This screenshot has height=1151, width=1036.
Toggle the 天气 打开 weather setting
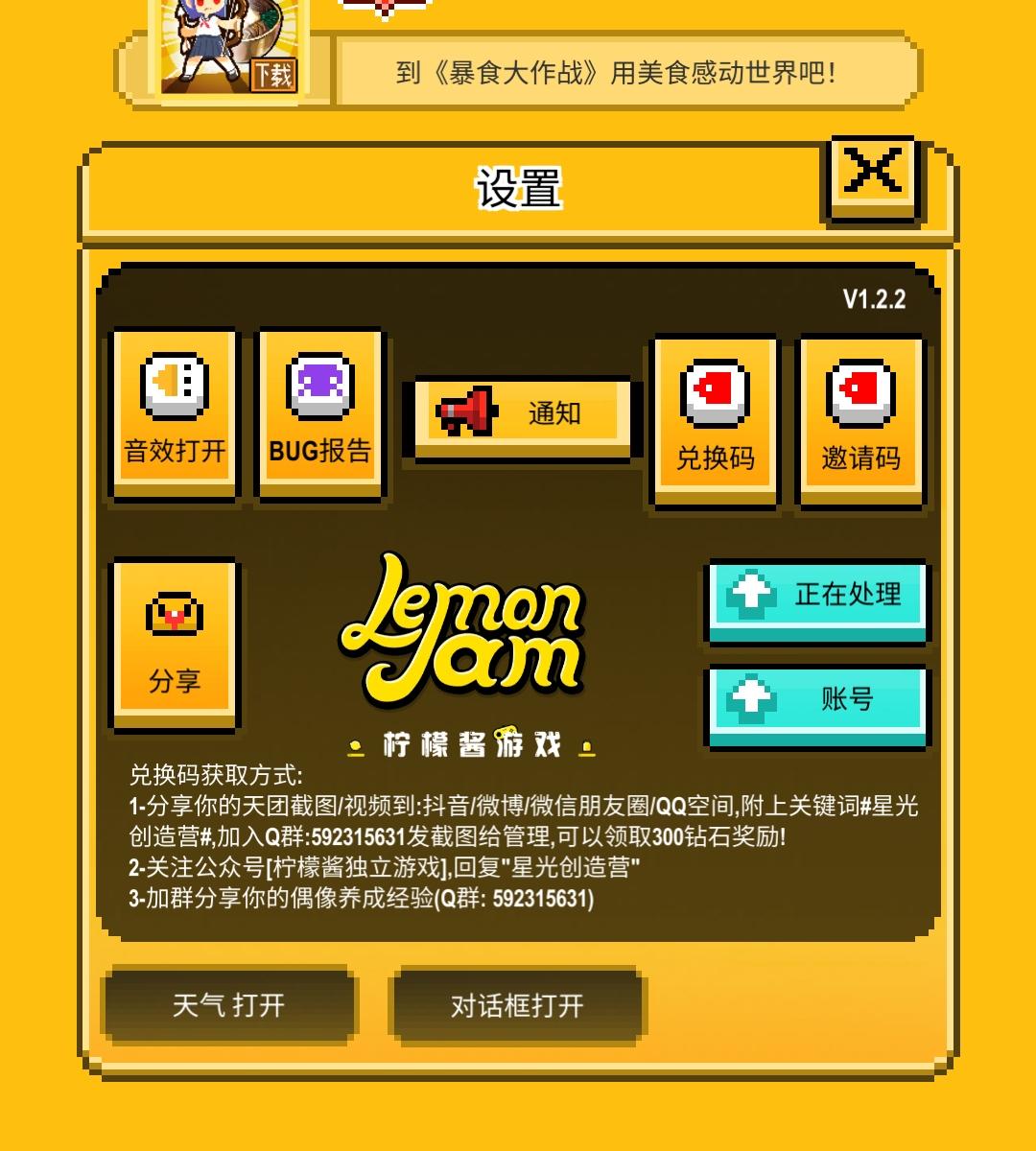point(229,1005)
